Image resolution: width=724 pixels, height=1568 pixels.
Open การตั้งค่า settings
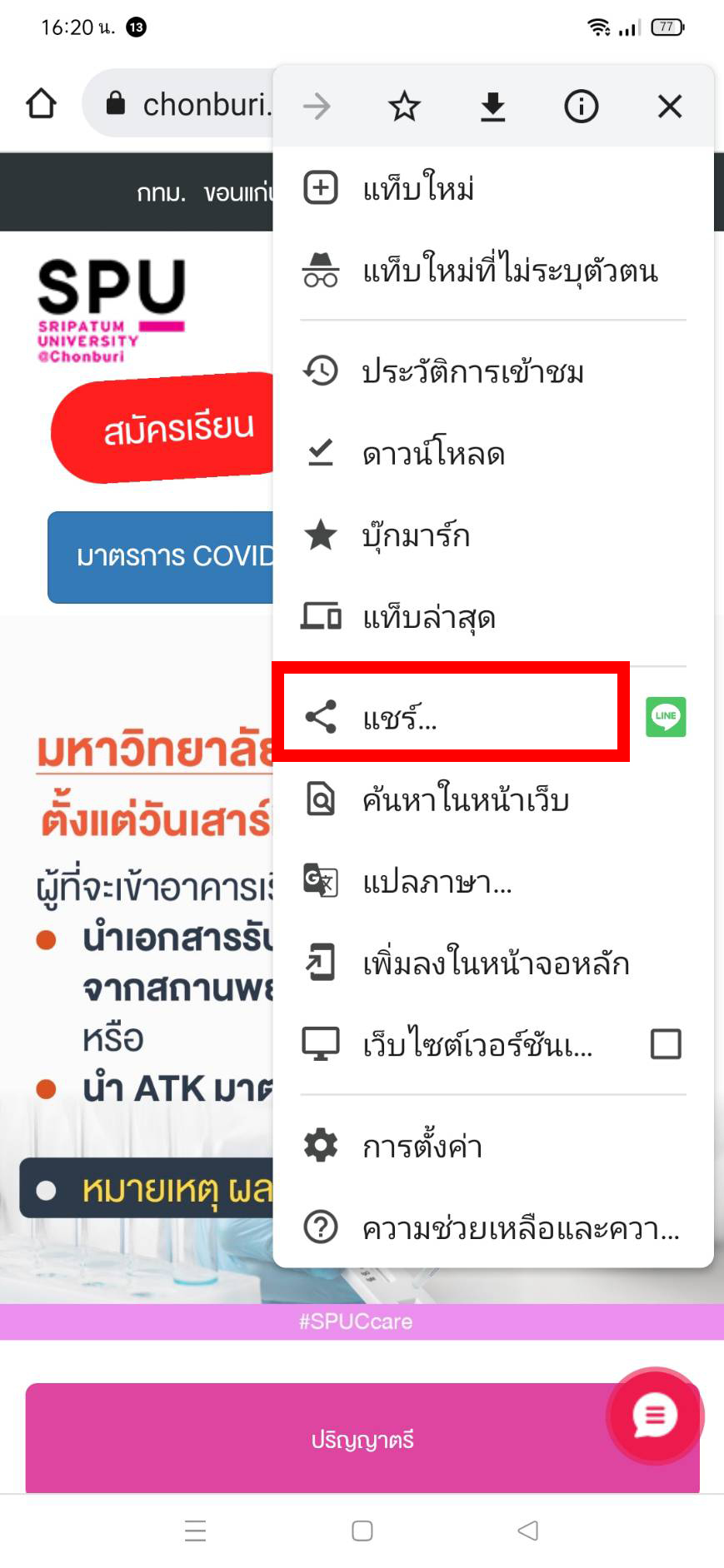point(422,1147)
